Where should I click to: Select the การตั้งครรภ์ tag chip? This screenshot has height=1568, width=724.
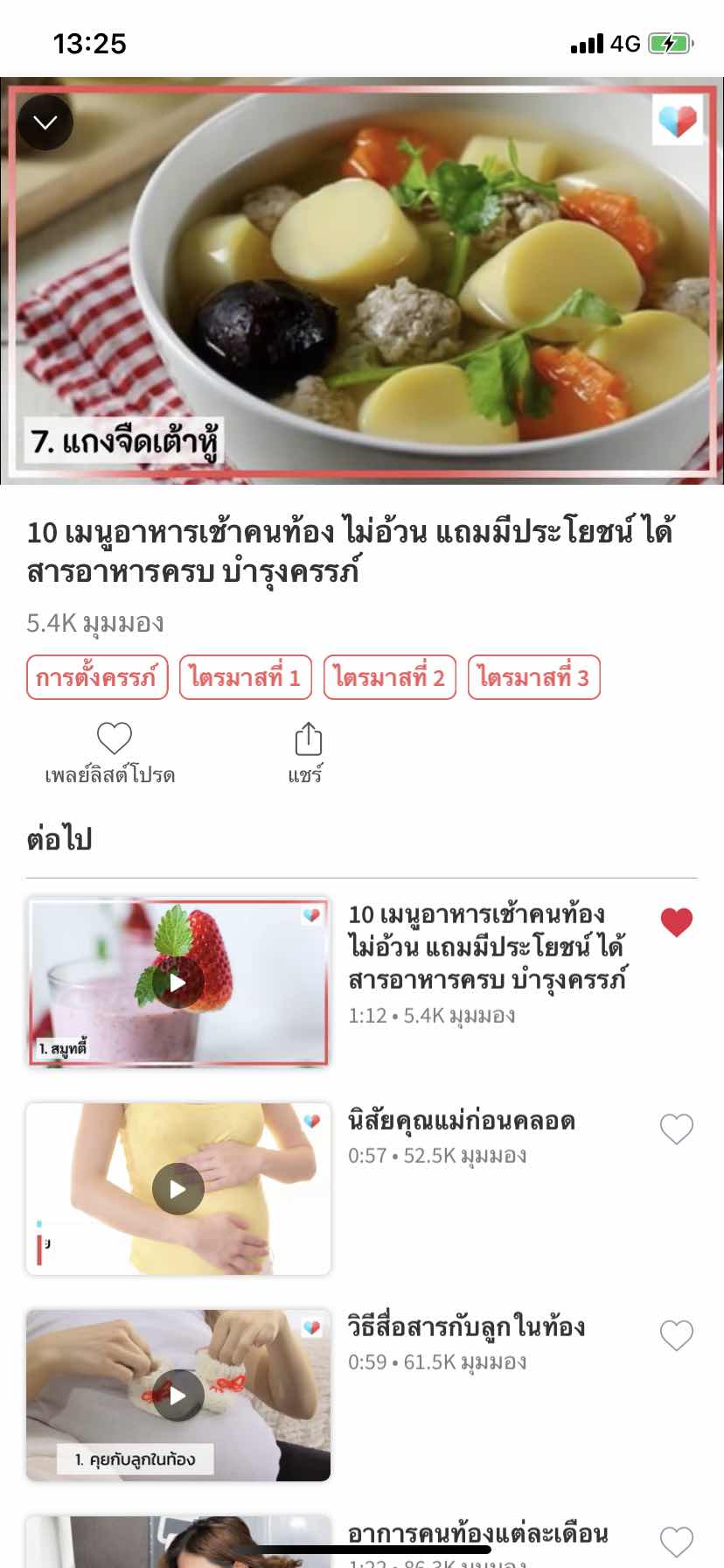(x=97, y=677)
